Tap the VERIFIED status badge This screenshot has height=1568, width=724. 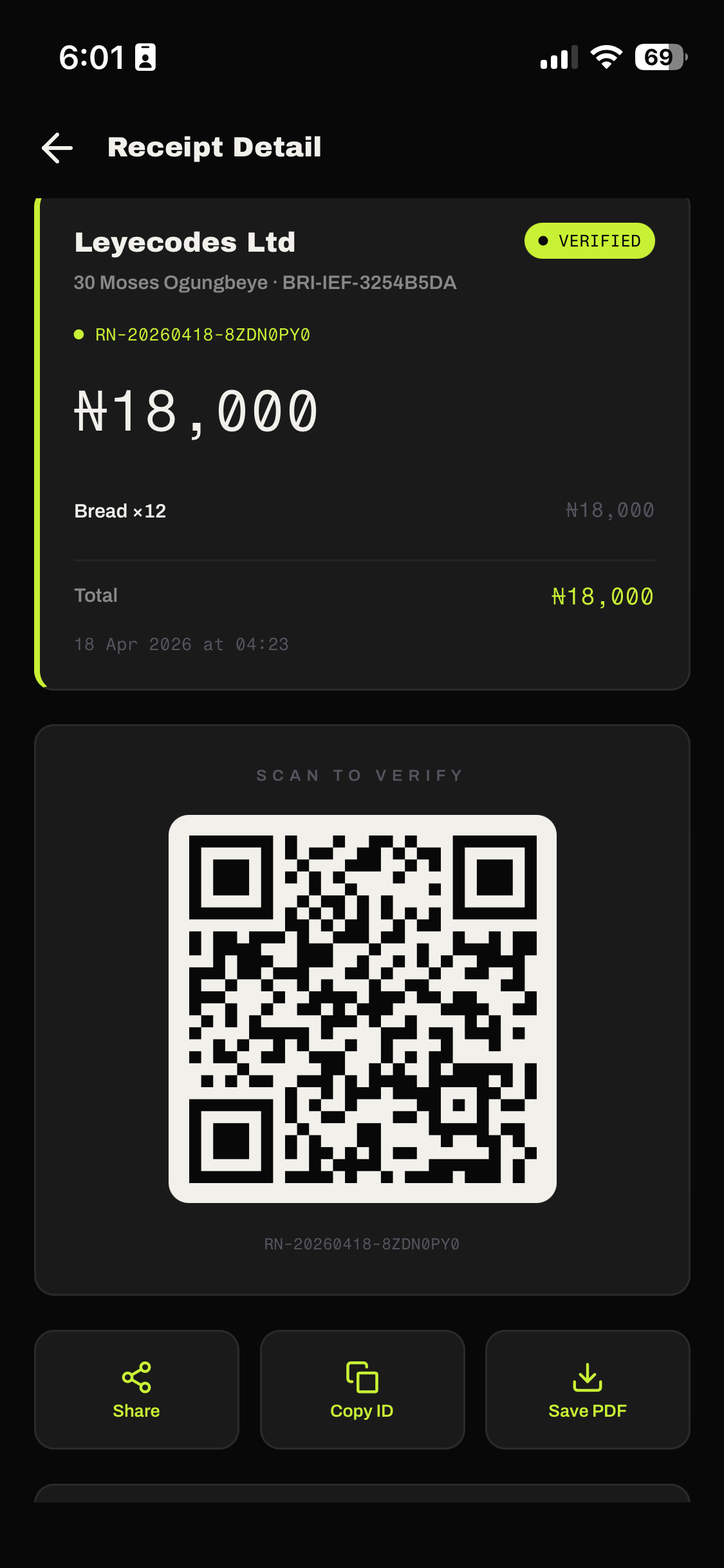pos(589,241)
